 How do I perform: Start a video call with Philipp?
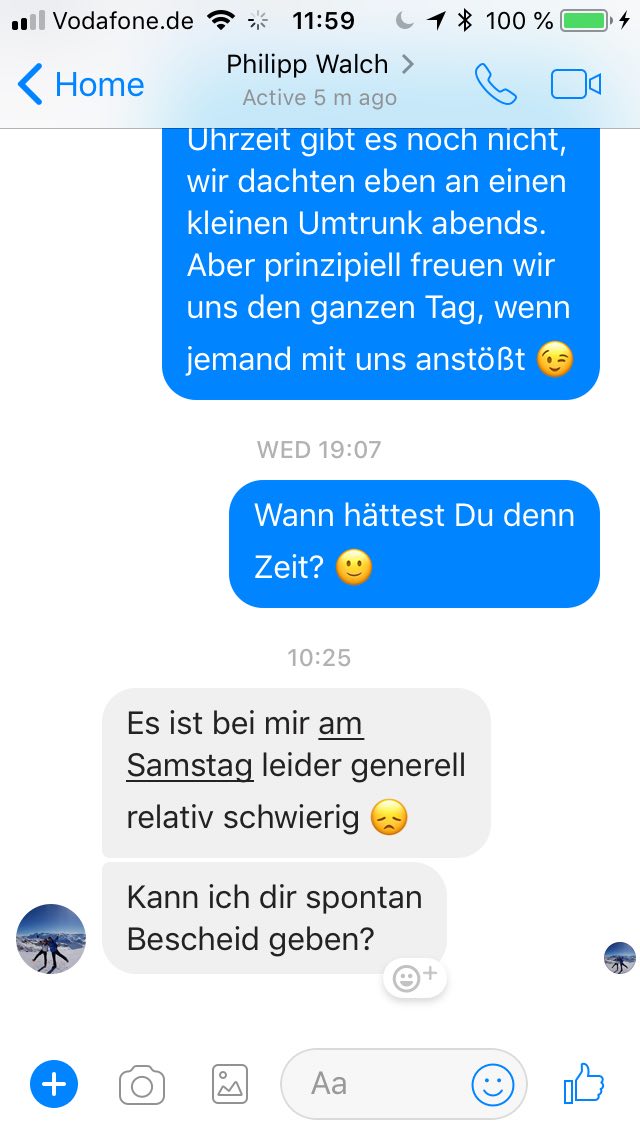click(576, 85)
